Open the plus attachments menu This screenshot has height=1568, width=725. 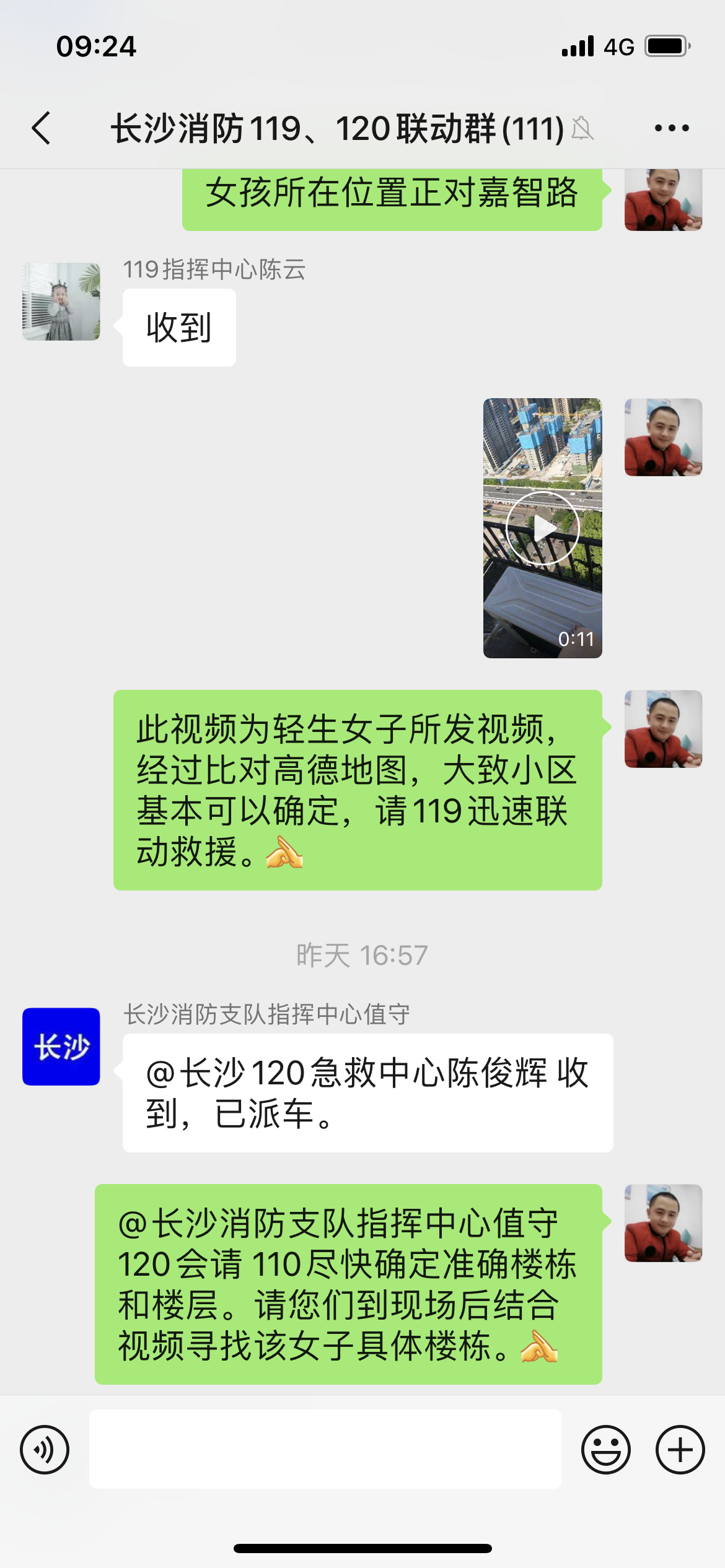[680, 1450]
